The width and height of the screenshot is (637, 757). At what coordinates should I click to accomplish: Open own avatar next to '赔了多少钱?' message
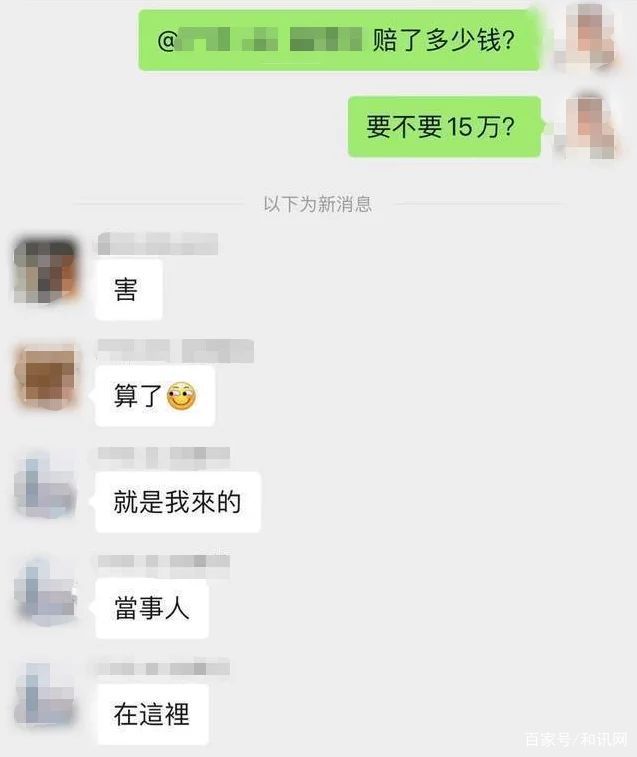coord(591,38)
